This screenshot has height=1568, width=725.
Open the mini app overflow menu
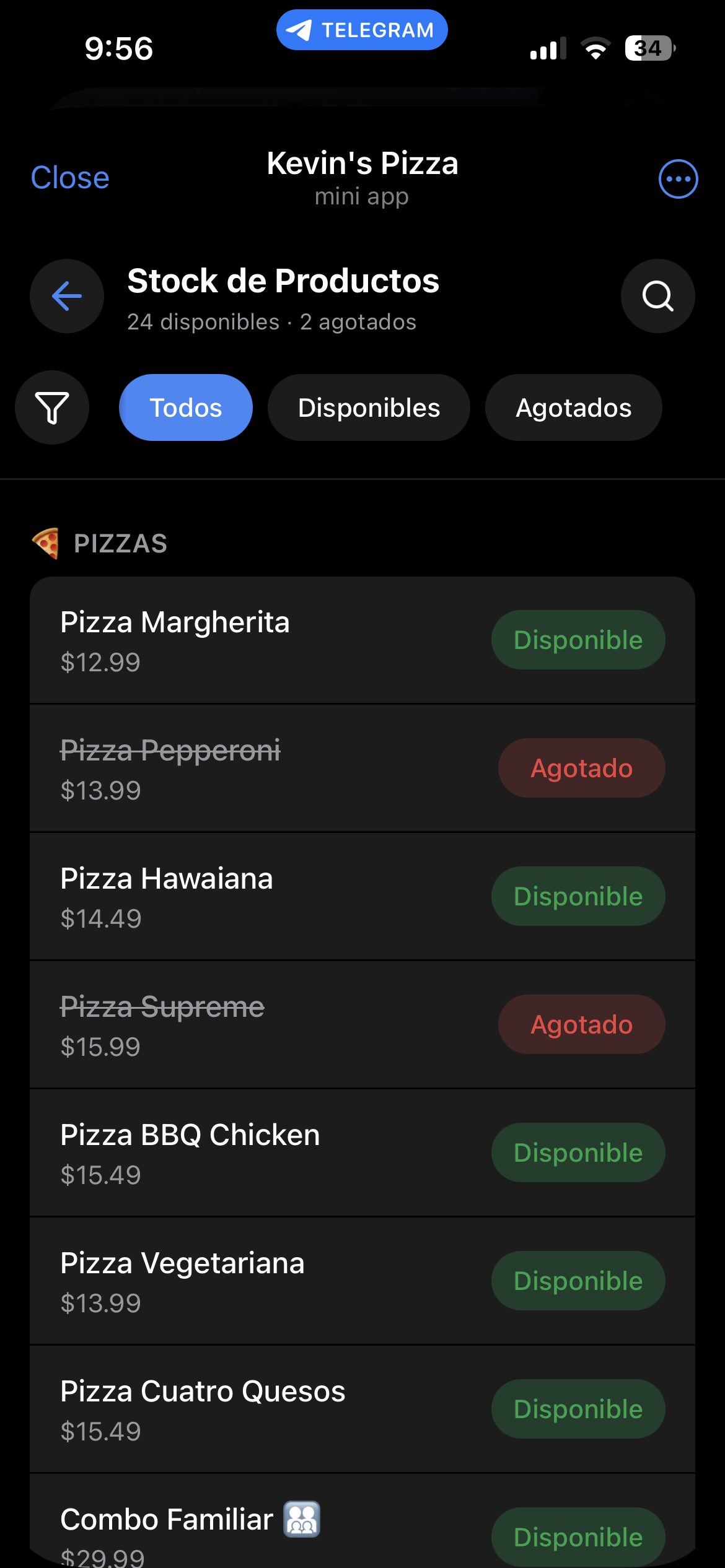678,180
